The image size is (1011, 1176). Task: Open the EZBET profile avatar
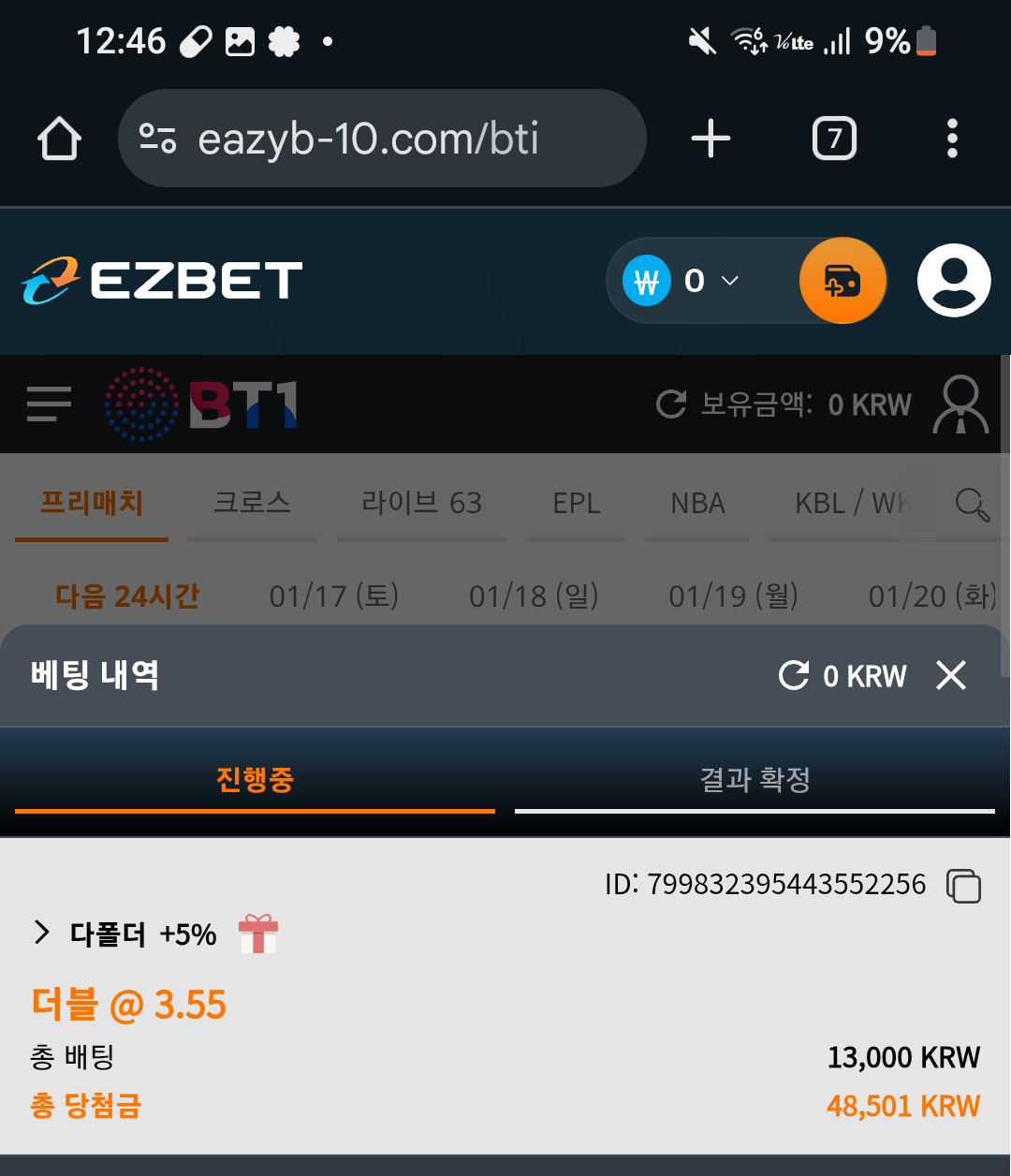[x=954, y=280]
